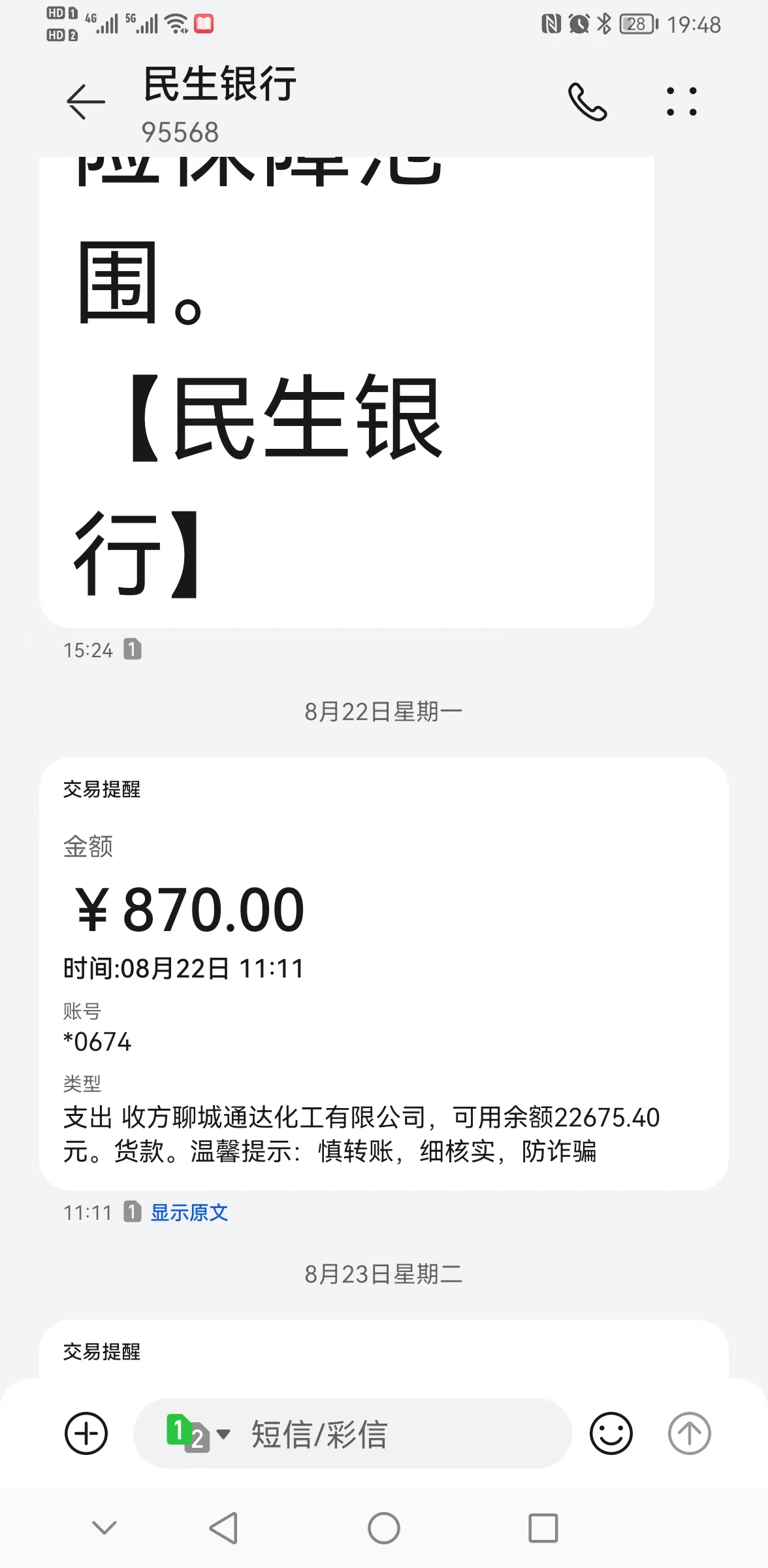Switch SIM card with the SIM selector
This screenshot has width=768, height=1568.
pos(196,1433)
